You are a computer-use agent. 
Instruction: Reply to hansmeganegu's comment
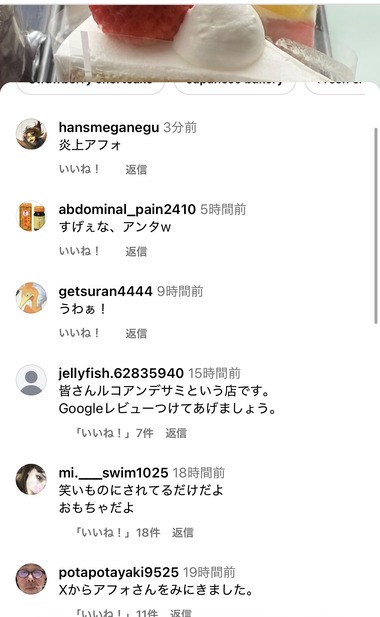tap(136, 169)
